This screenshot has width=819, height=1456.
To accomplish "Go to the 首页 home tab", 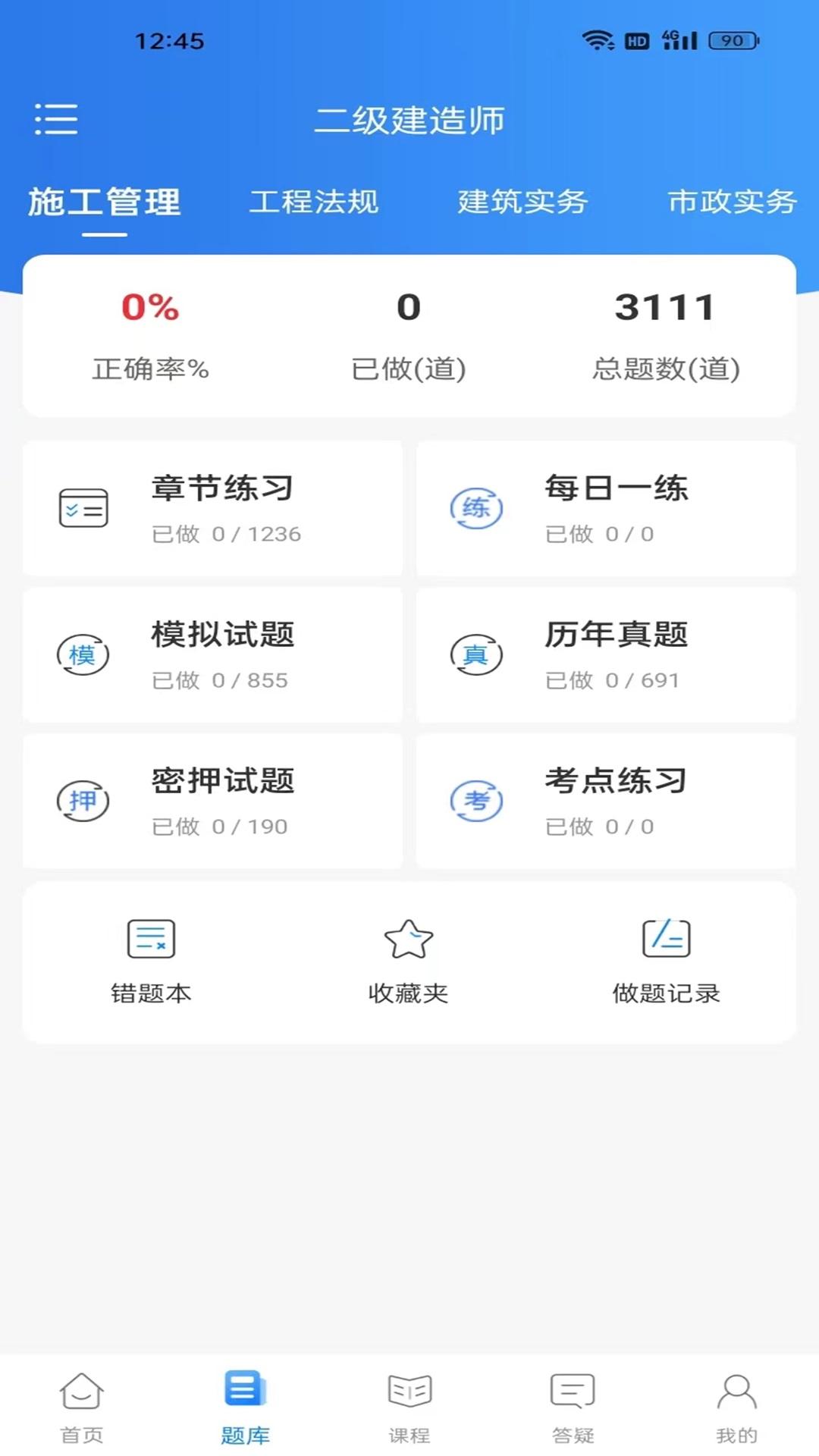I will (82, 1407).
